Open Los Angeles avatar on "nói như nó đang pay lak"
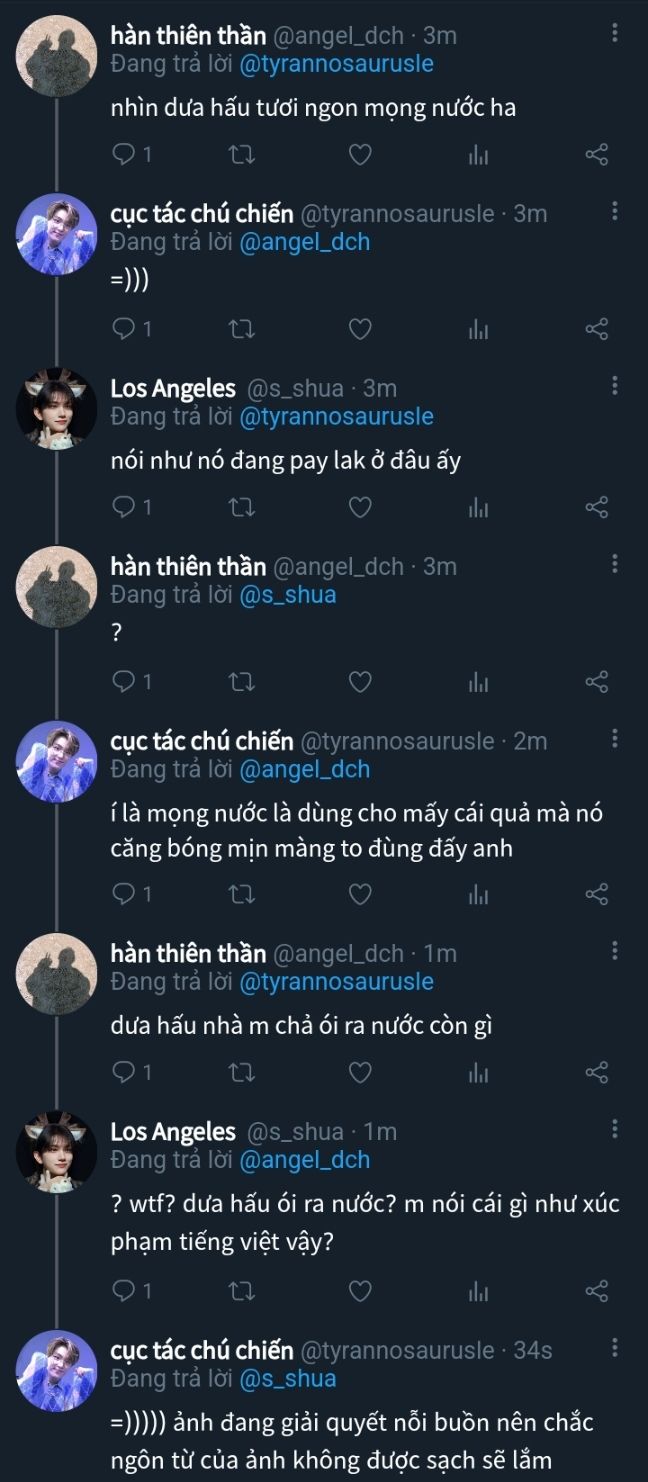 pyautogui.click(x=57, y=408)
